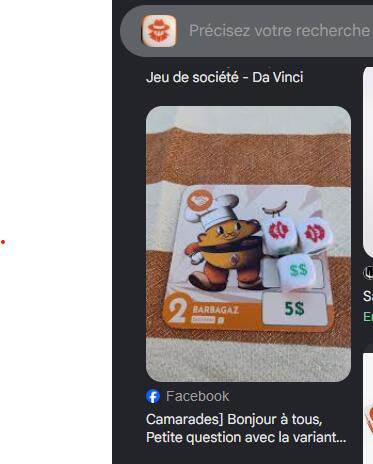The image size is (373, 464).
Task: Tap the dice image thumbnail in search bar
Action: coord(159,31)
